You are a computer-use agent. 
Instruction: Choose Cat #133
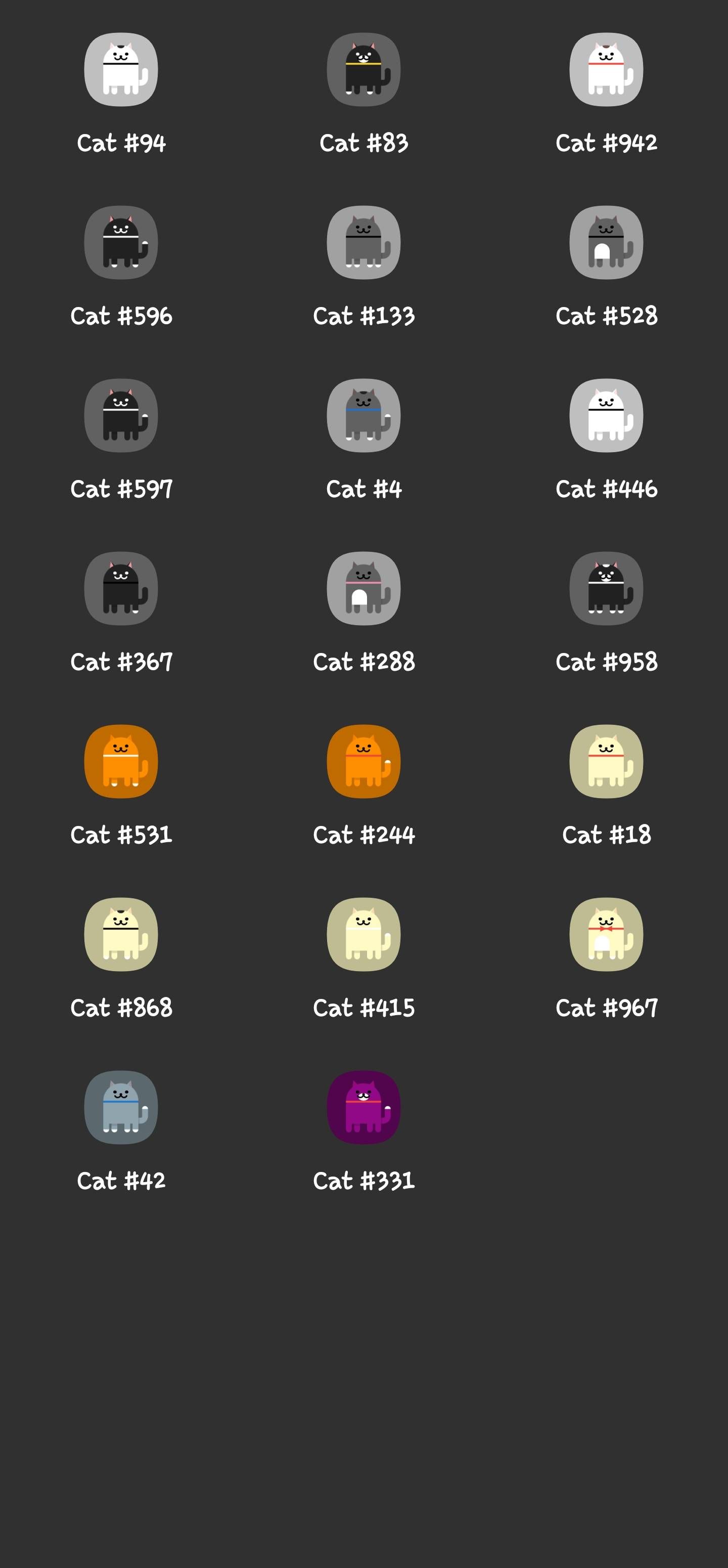tap(363, 242)
